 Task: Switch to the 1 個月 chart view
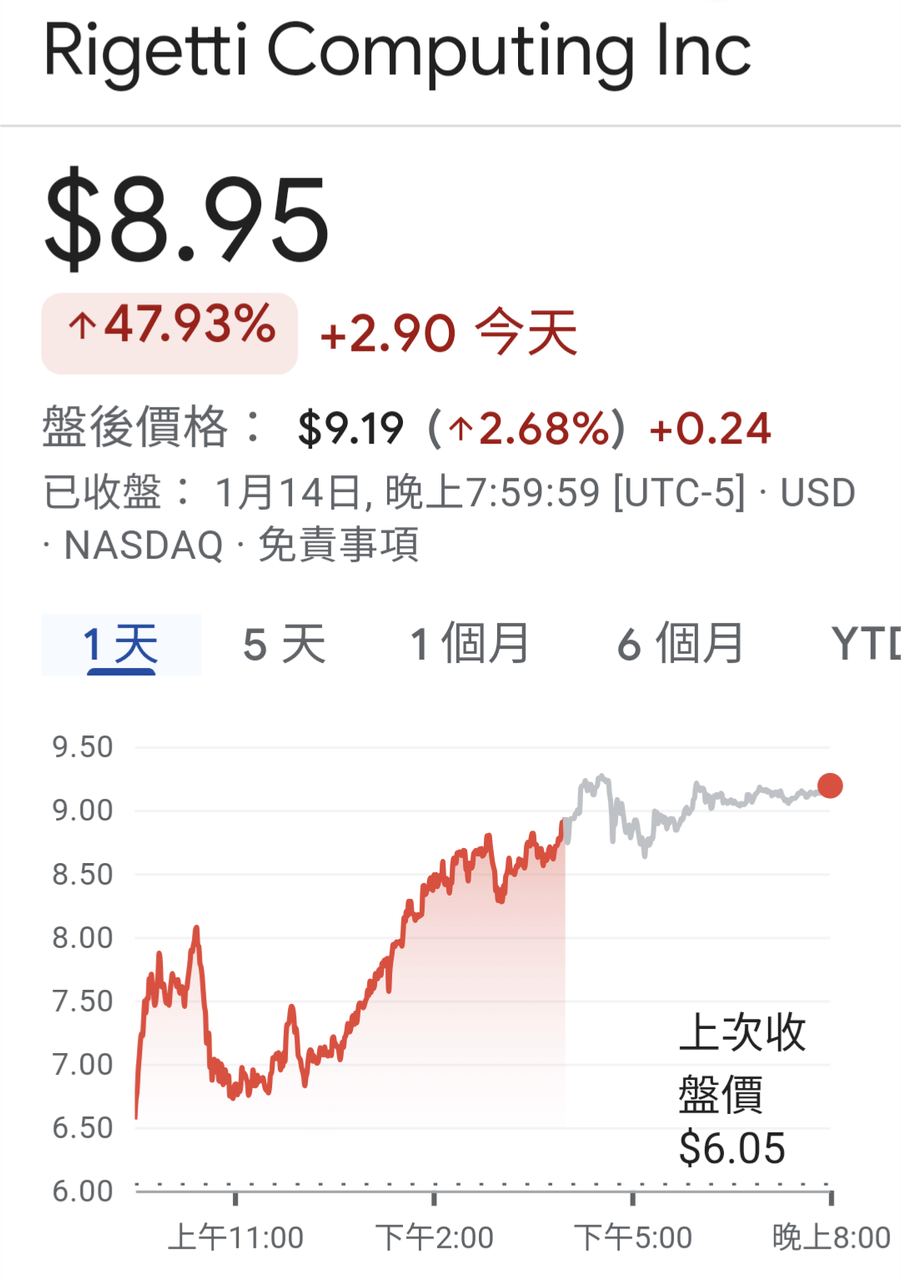click(x=468, y=645)
